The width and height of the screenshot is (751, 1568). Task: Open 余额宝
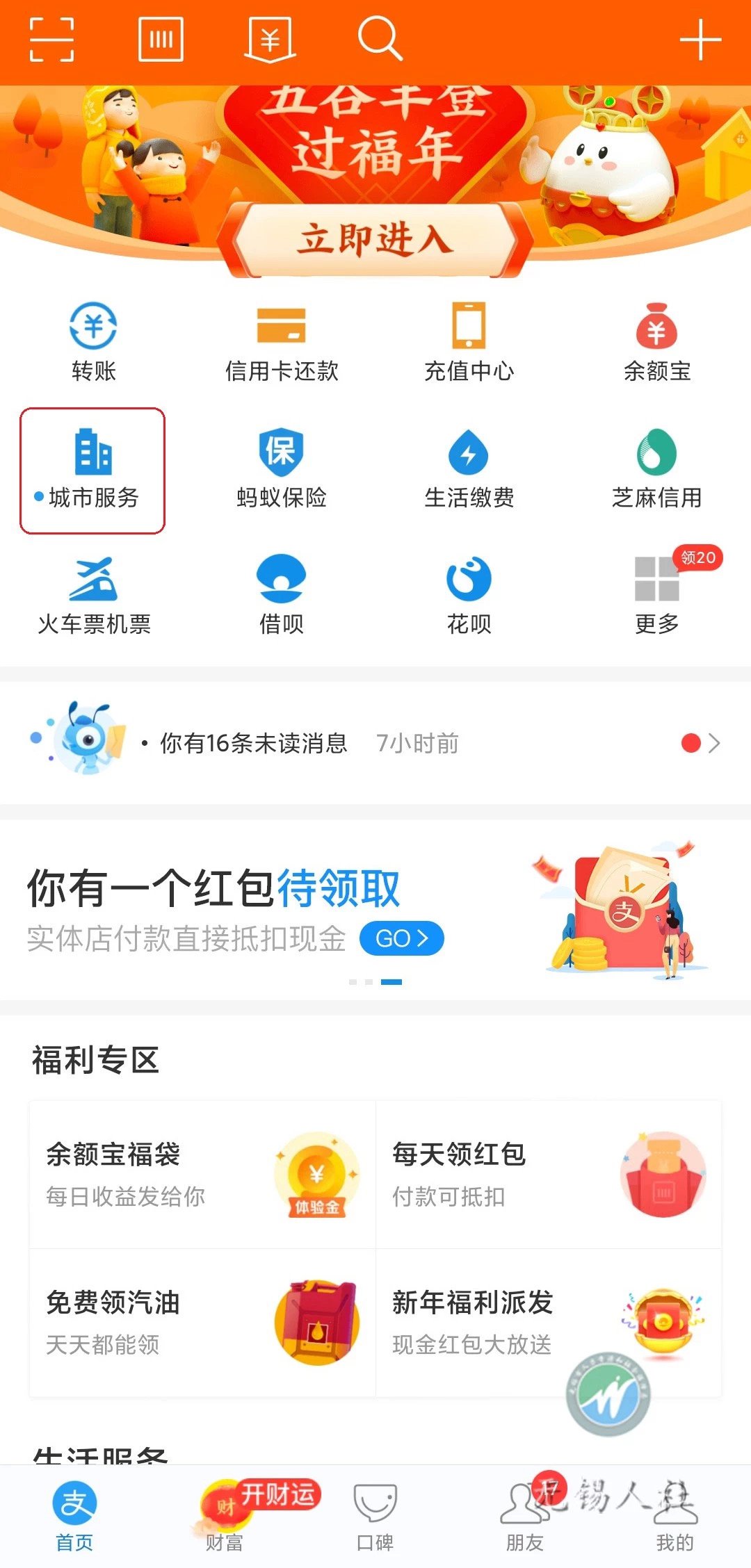click(x=656, y=342)
